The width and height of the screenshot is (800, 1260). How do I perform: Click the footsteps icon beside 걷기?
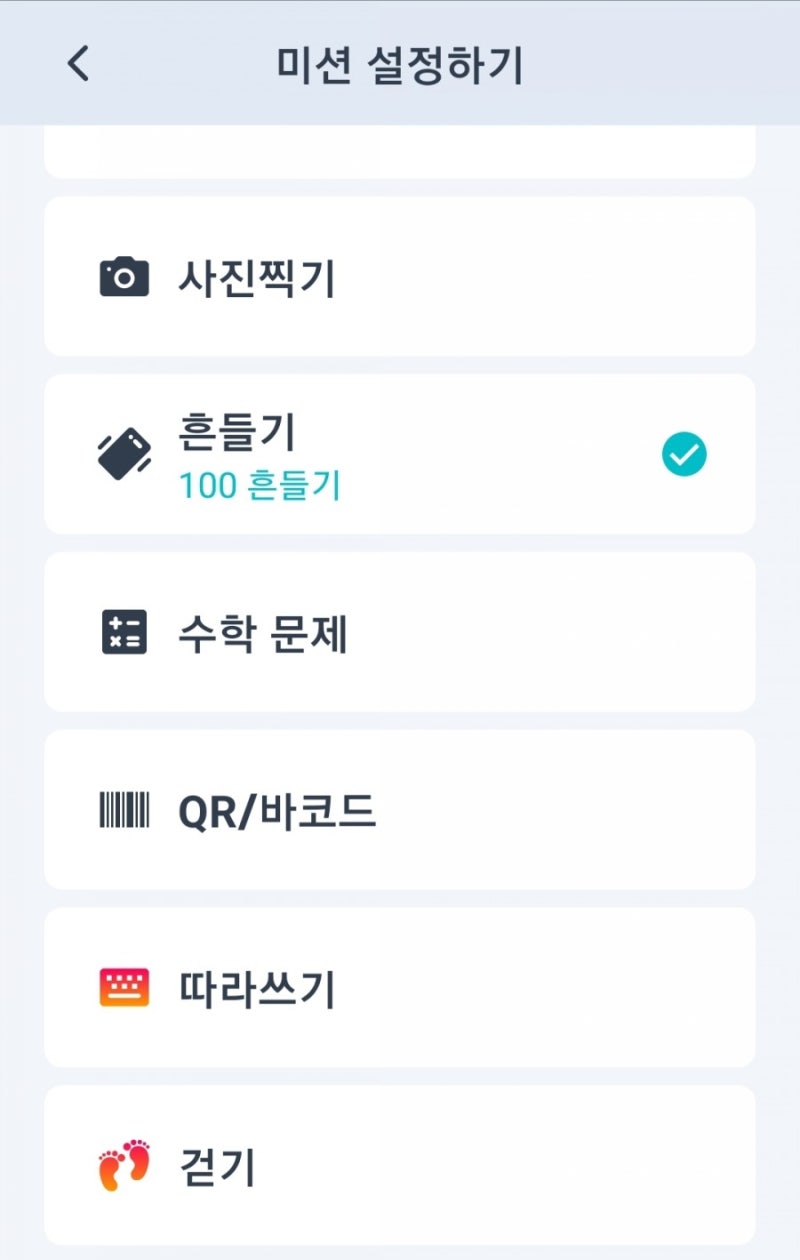pos(122,1166)
